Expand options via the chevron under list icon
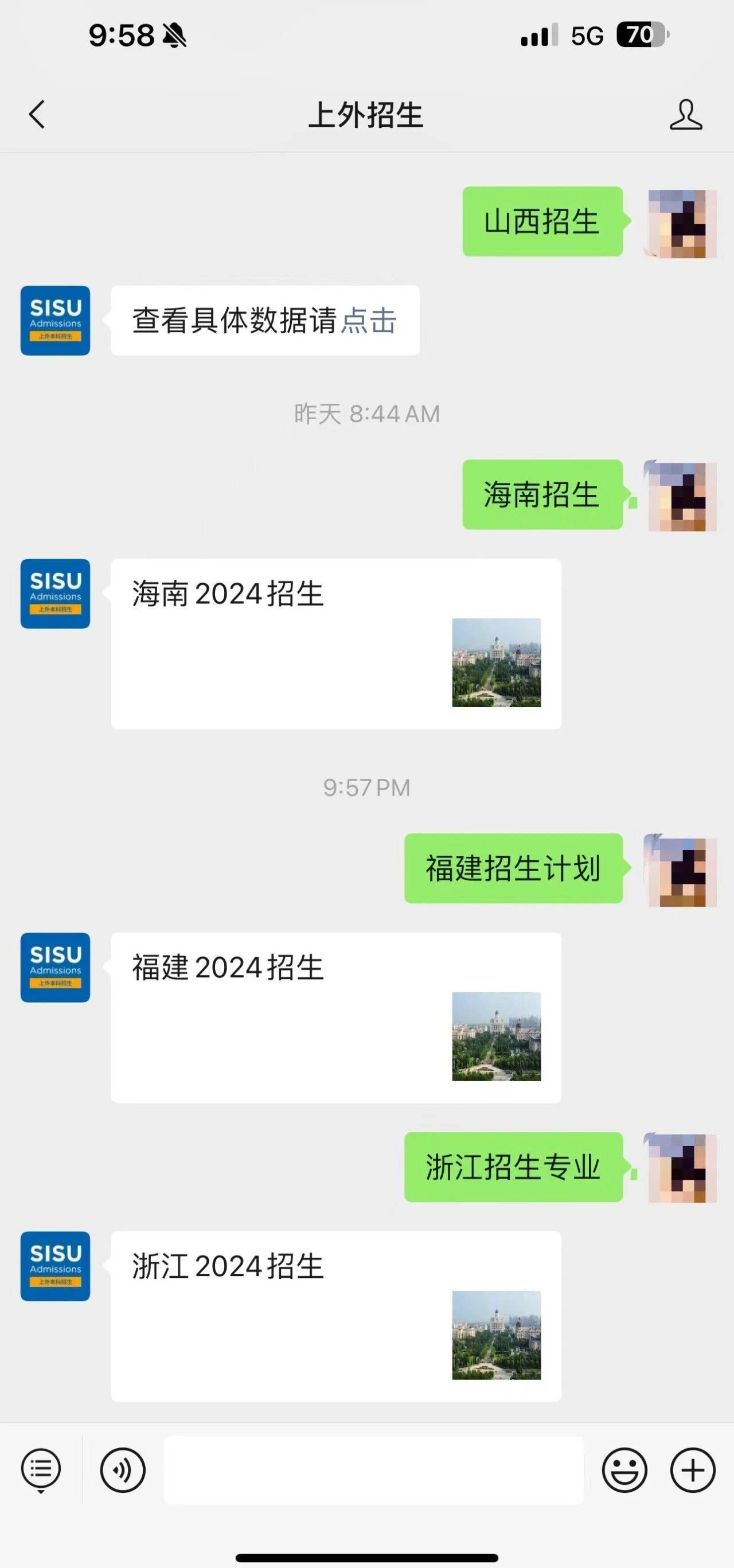Image resolution: width=734 pixels, height=1568 pixels. click(40, 1495)
